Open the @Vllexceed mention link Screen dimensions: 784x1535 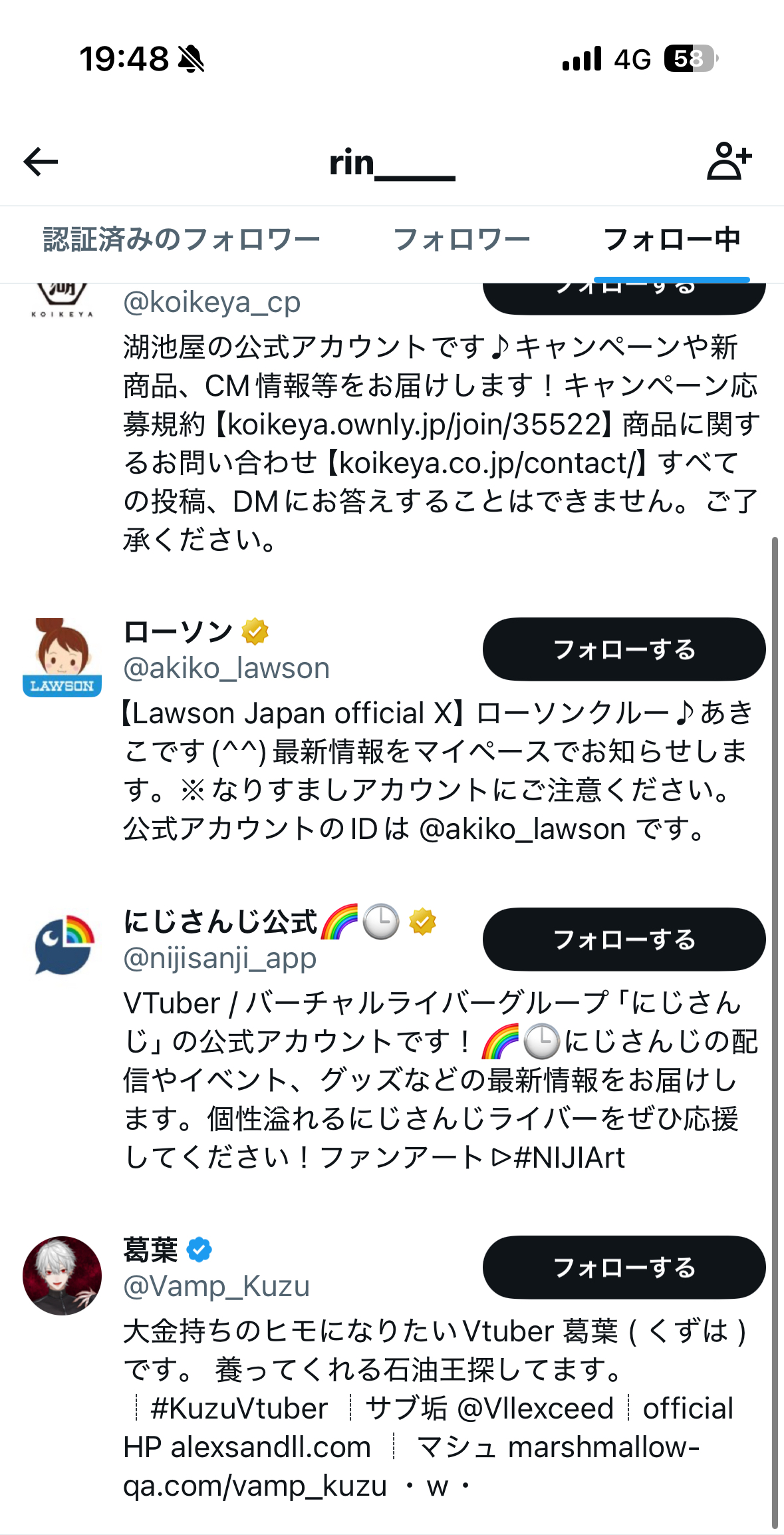pyautogui.click(x=535, y=1409)
